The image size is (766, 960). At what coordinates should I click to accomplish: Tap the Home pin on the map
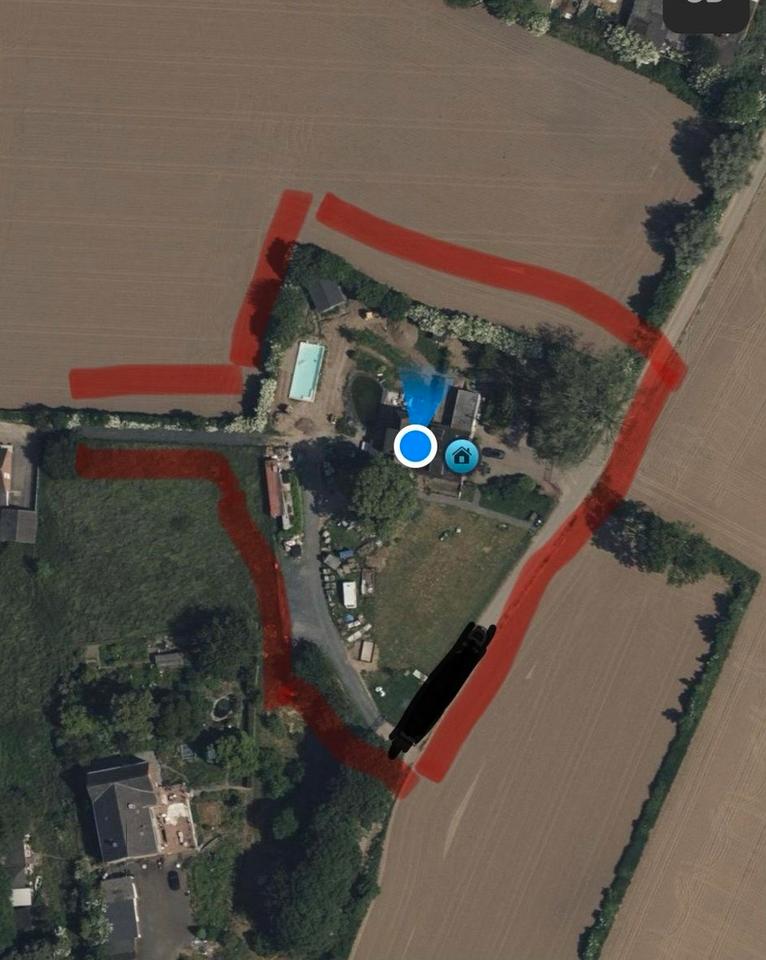(x=461, y=456)
